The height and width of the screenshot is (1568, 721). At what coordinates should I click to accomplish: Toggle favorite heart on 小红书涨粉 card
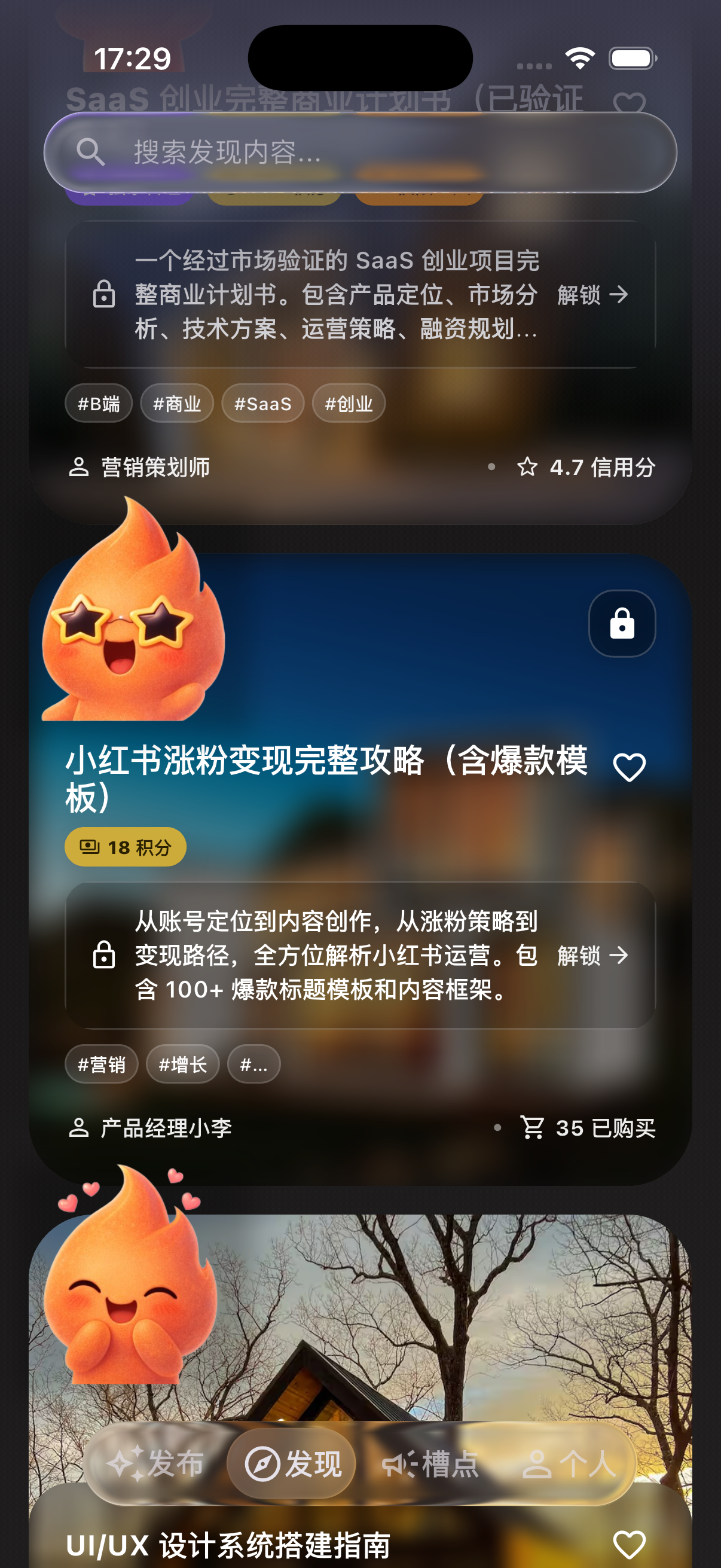coord(629,767)
